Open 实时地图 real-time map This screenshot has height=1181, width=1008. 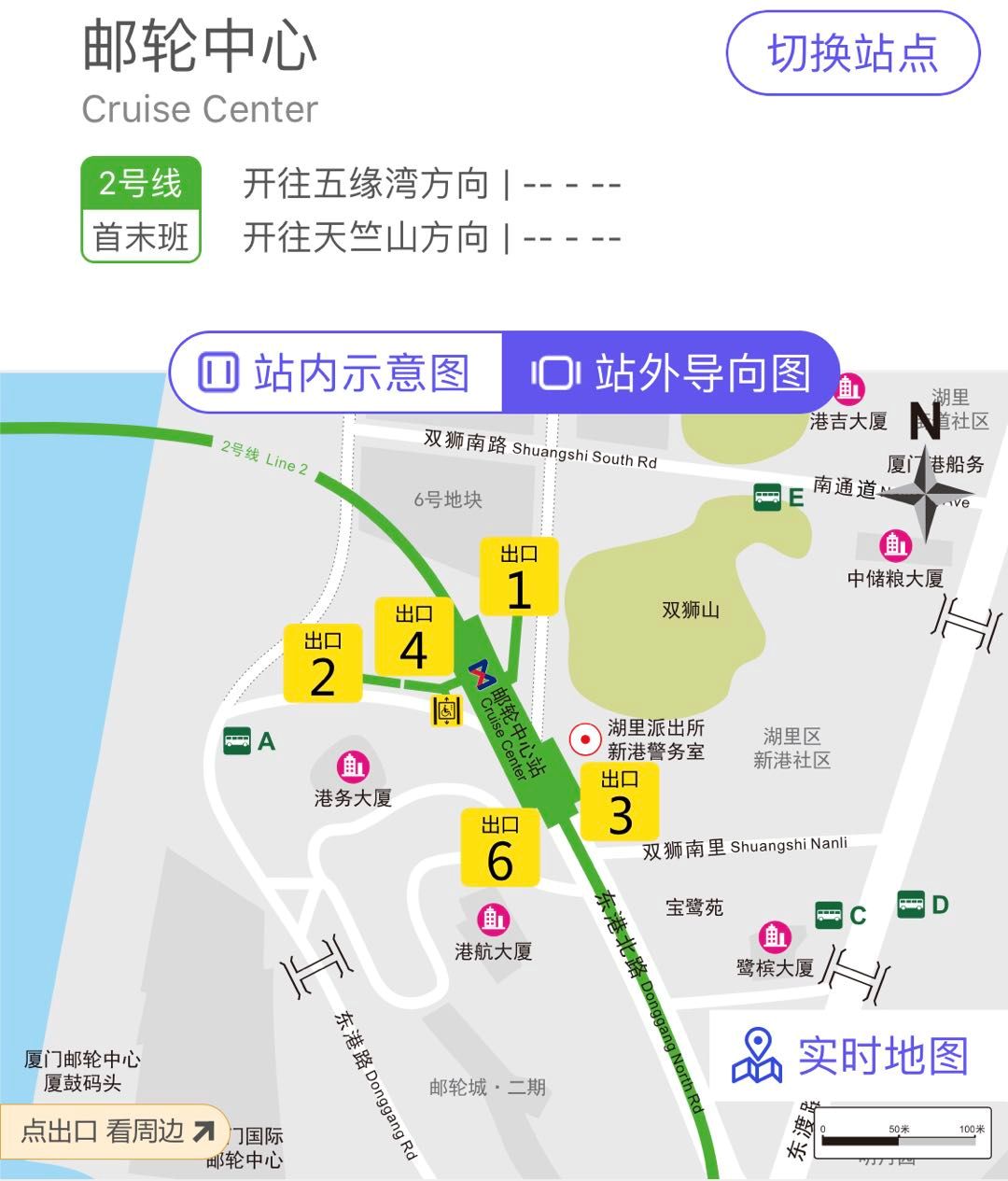[x=851, y=1057]
